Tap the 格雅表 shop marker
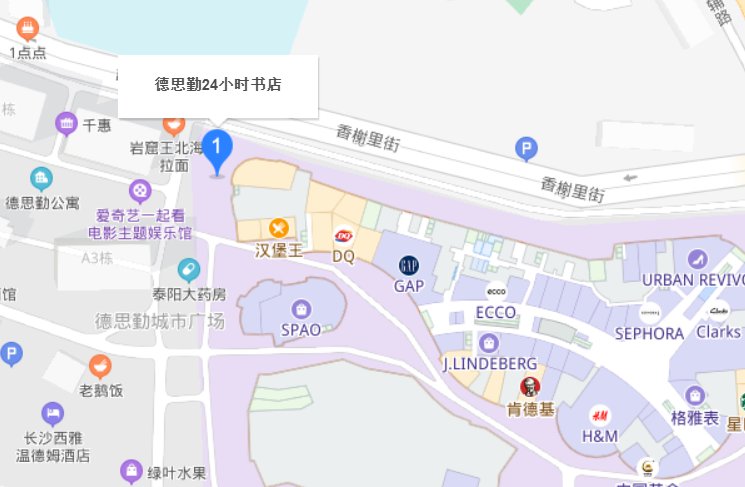The image size is (745, 487). 695,395
